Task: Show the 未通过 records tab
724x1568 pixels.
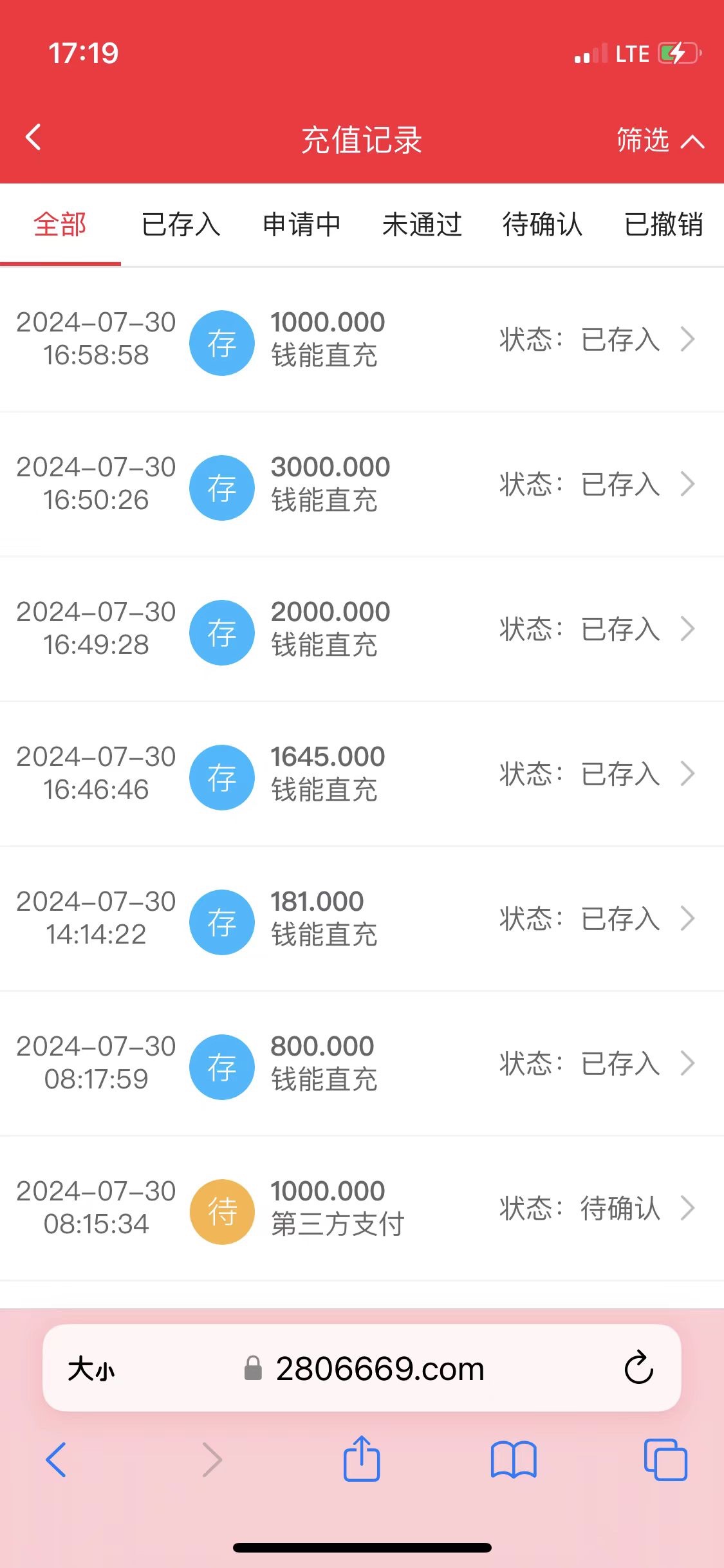Action: tap(422, 225)
